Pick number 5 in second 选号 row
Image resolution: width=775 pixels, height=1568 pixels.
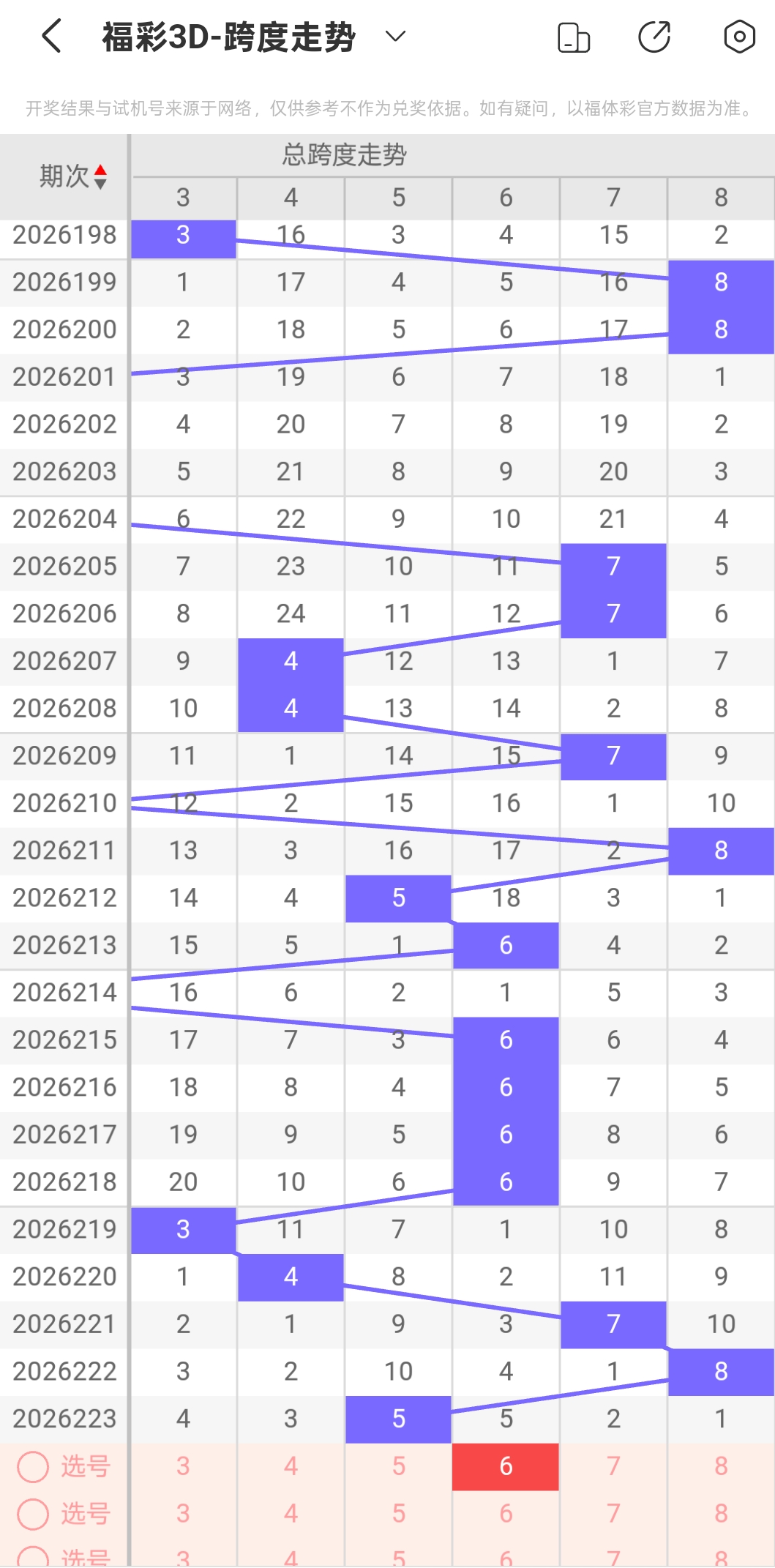398,1513
